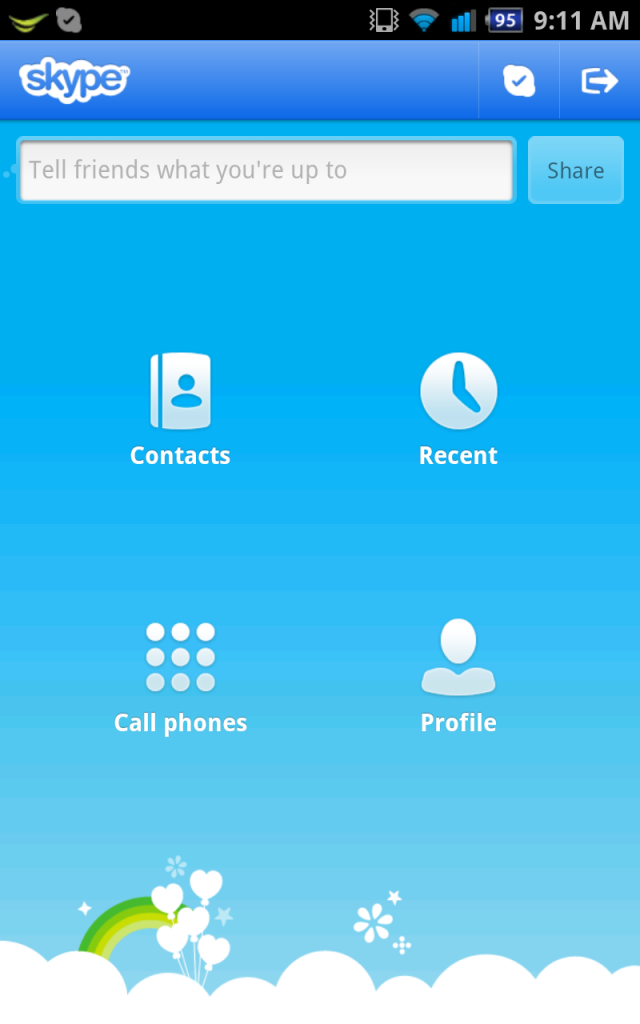Screen dimensions: 640x1024
Task: Tap the Share button
Action: click(575, 170)
